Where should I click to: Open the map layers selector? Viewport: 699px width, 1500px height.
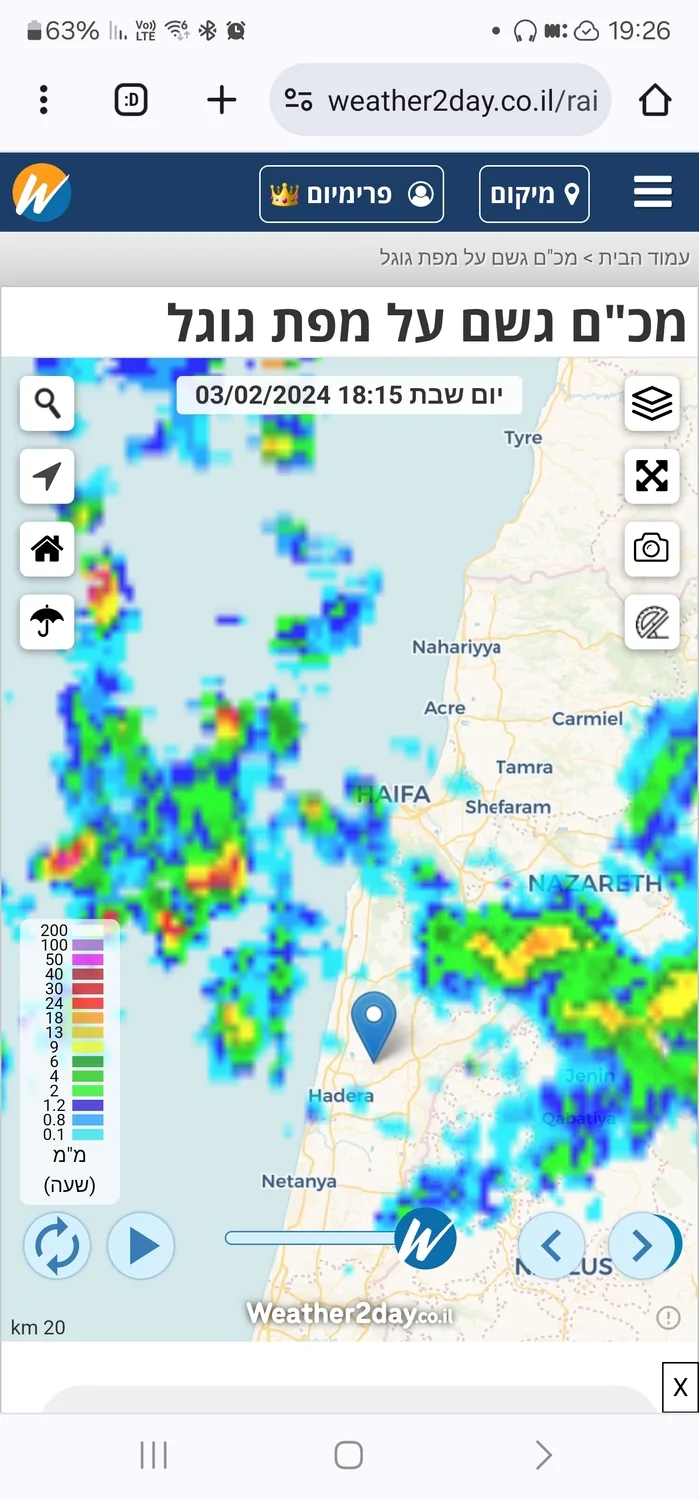coord(651,403)
